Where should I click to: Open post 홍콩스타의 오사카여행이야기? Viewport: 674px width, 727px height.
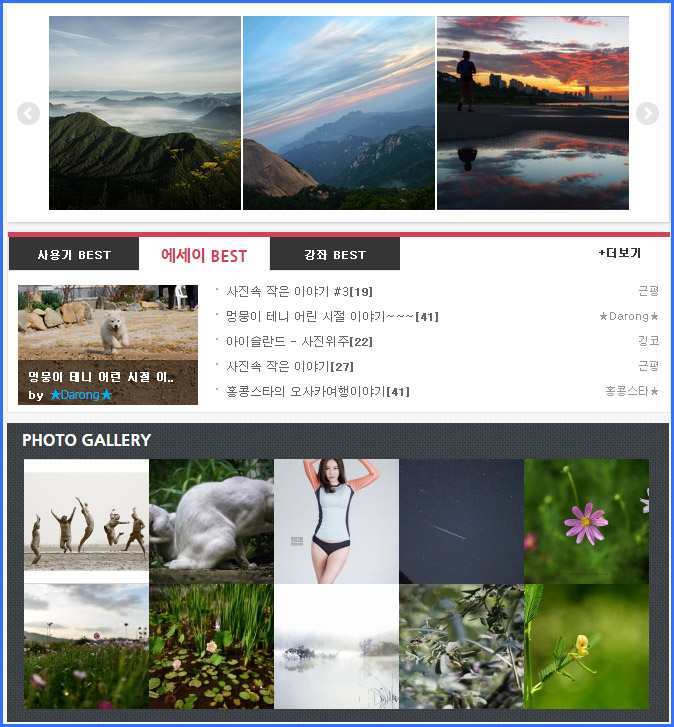tap(317, 392)
